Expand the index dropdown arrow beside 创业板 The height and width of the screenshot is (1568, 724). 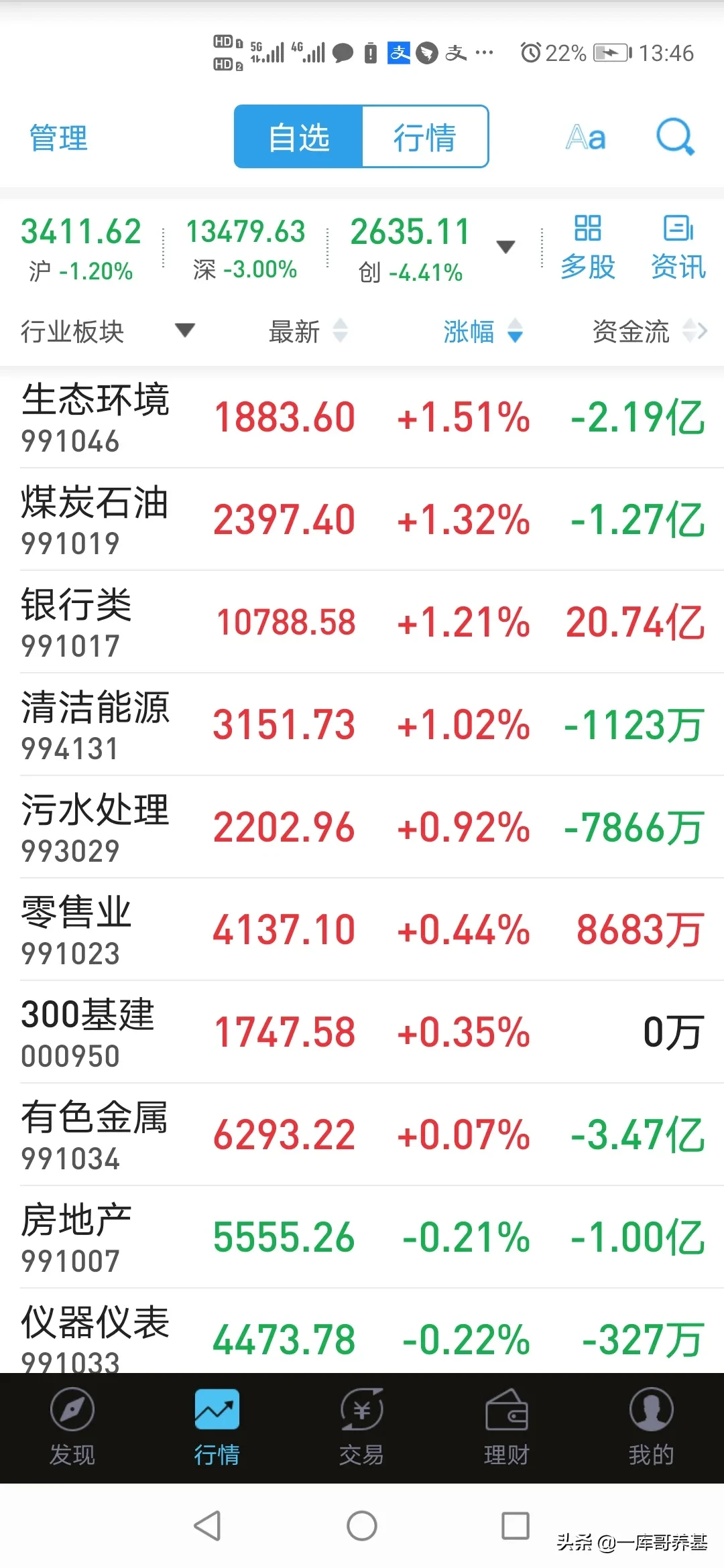coord(505,247)
